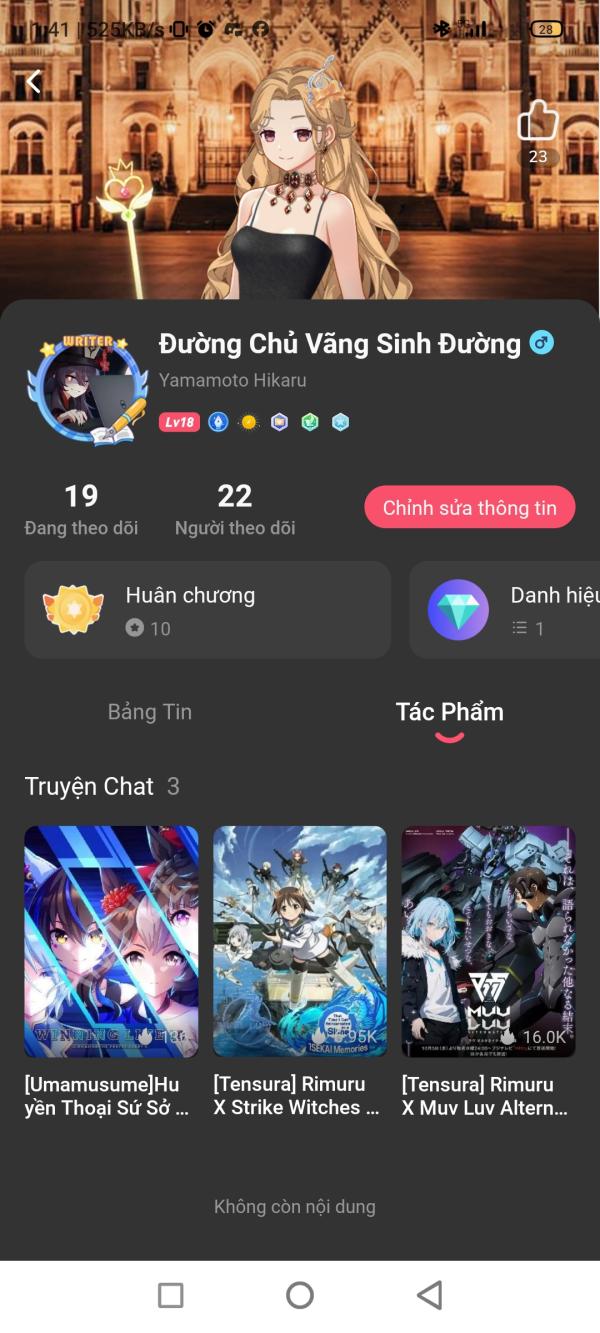Open Rimuru X Muv Luv Alternative story
The width and height of the screenshot is (600, 1333).
pos(489,971)
